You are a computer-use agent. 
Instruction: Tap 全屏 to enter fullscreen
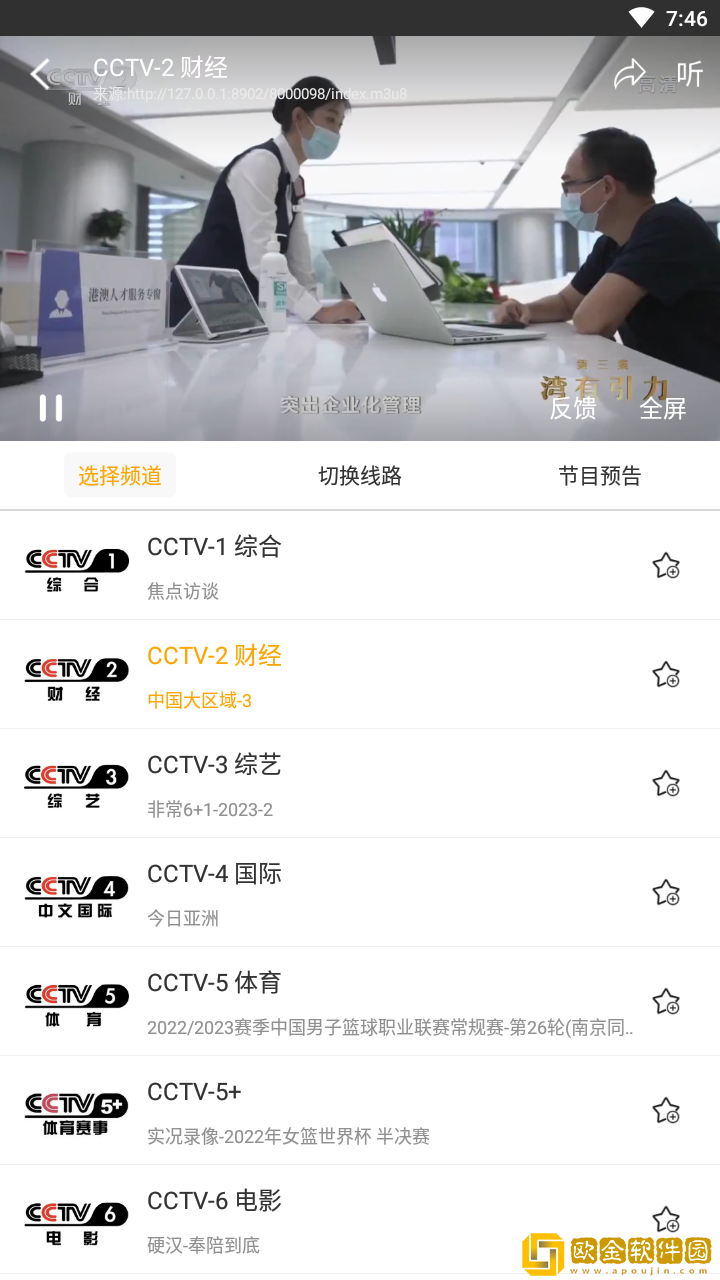tap(663, 410)
